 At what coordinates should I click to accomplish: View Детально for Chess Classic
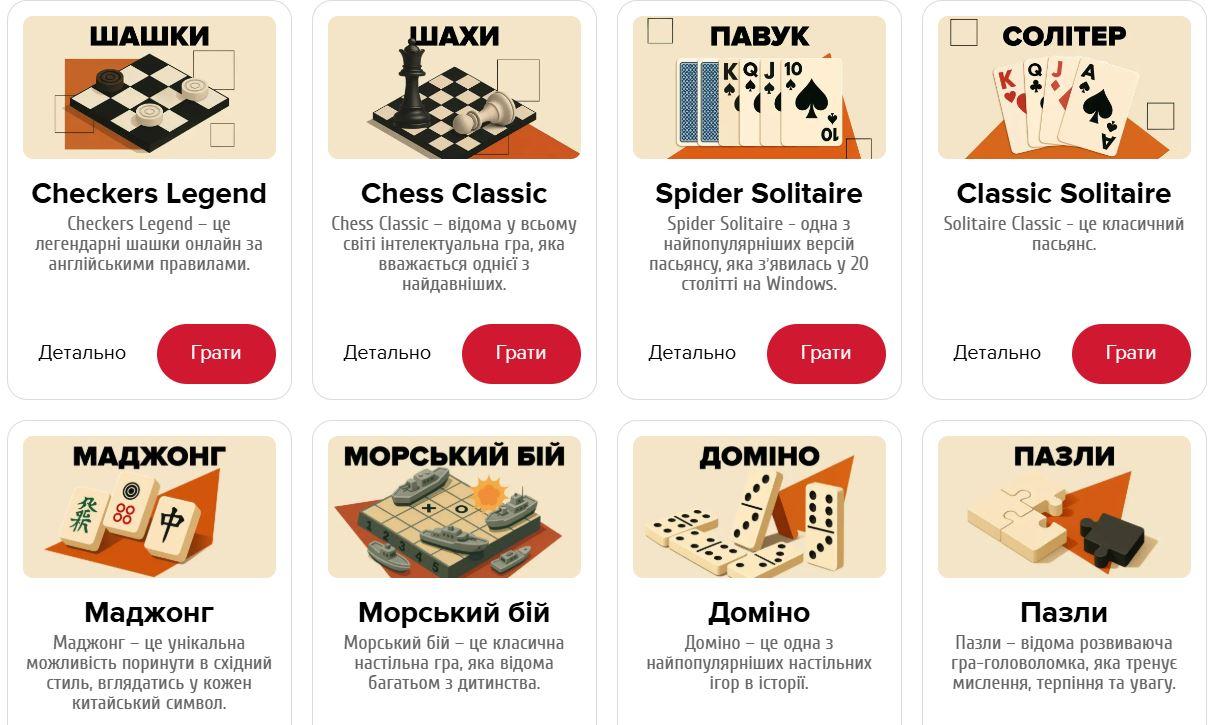[387, 353]
